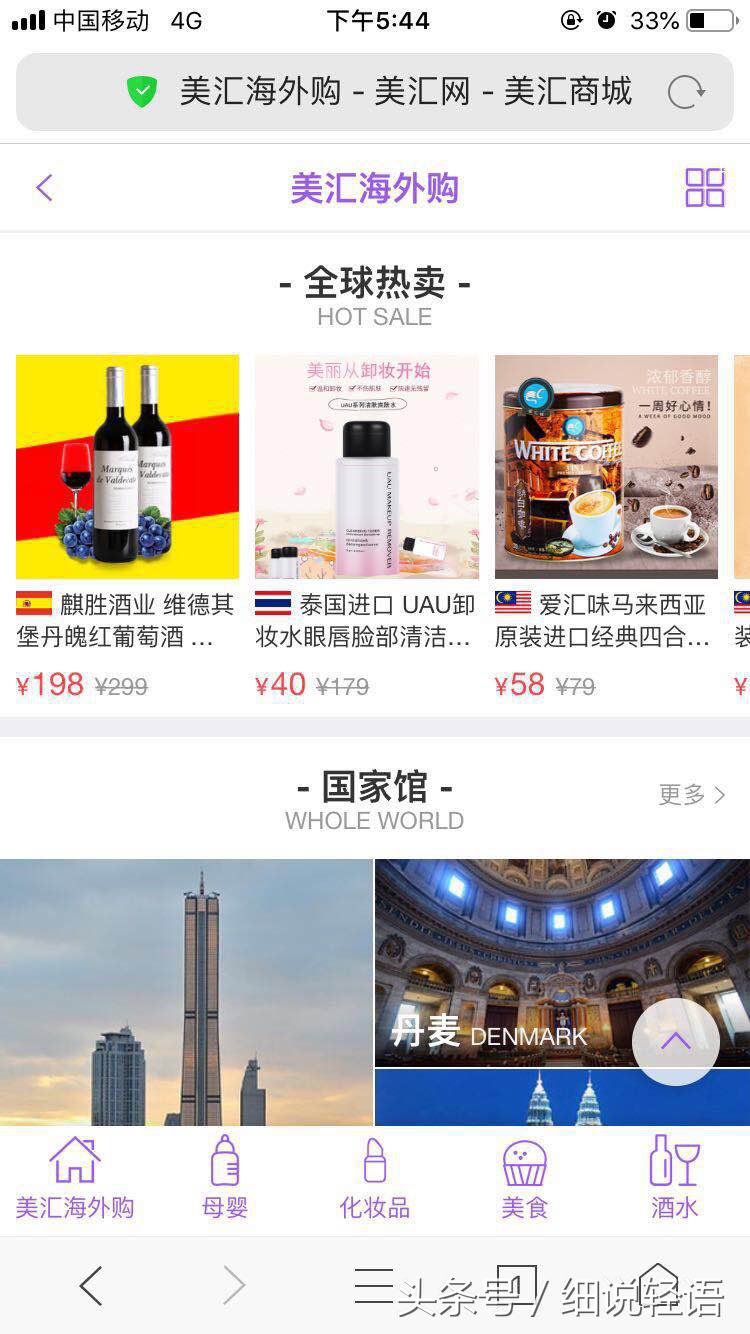Tap the 美汇海外购 page title

(x=374, y=187)
